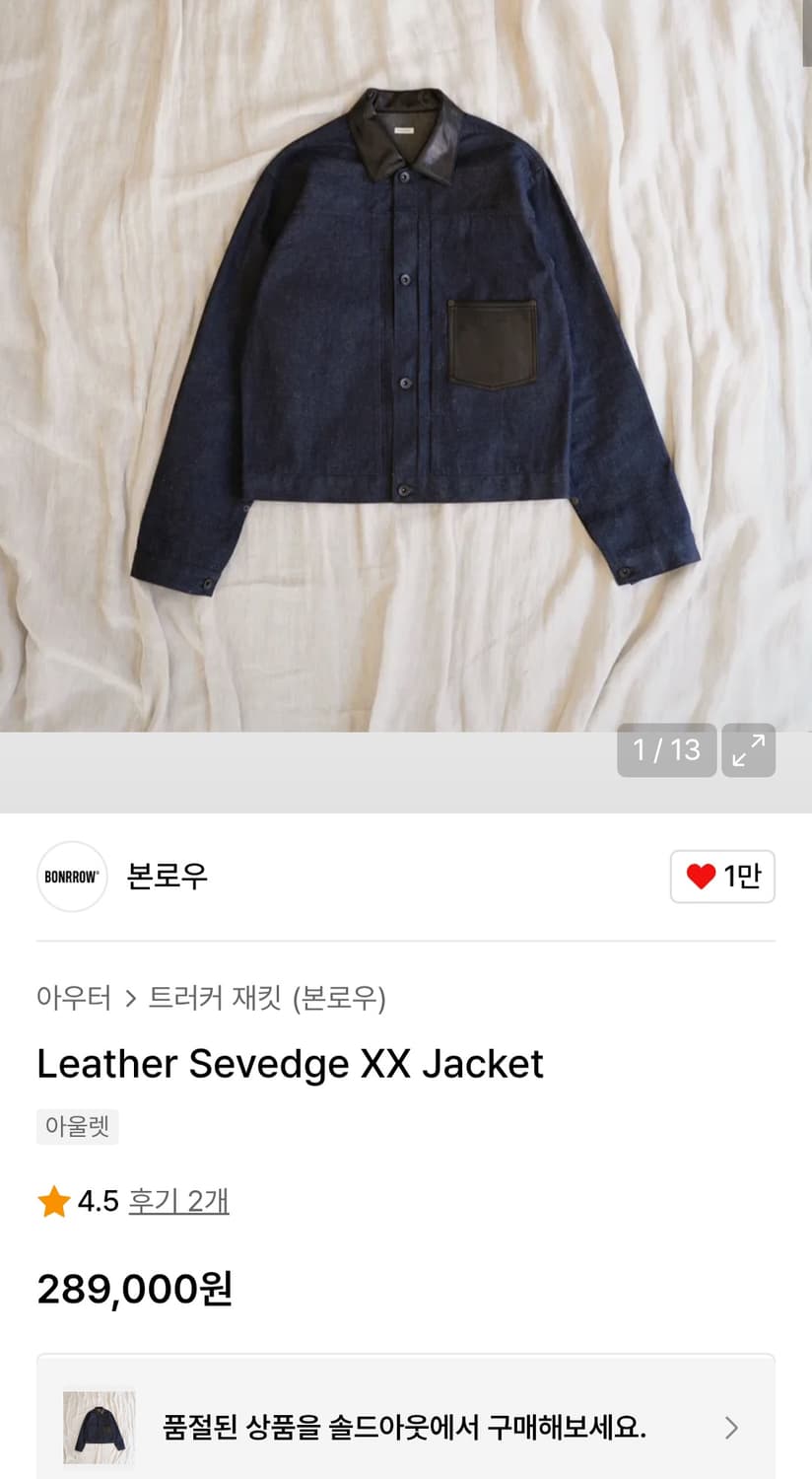Tap the 289,000원 price text

133,1289
